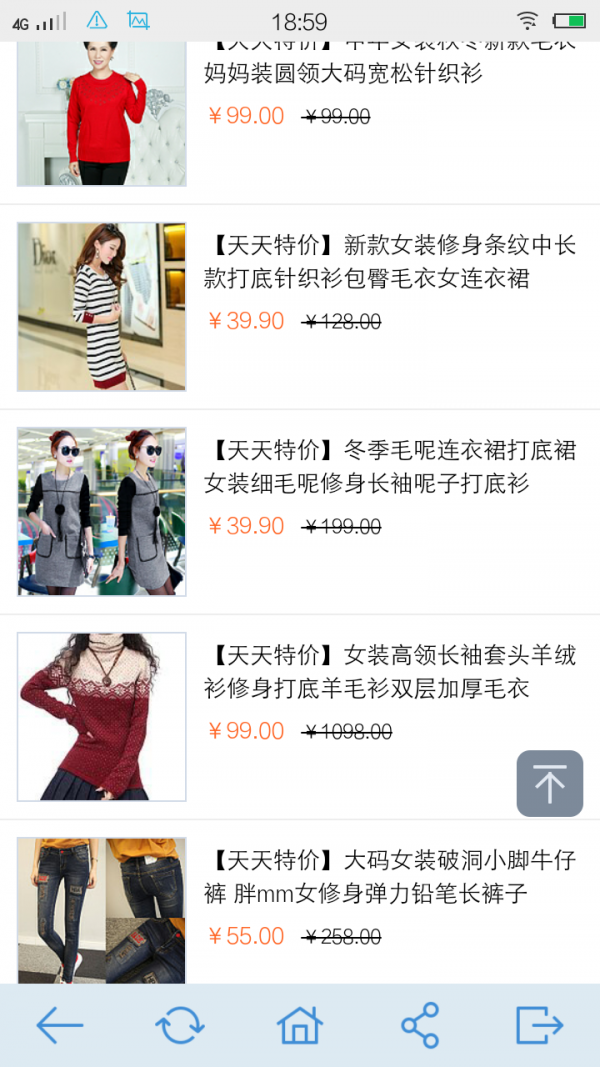This screenshot has height=1067, width=600.
Task: Jump back to top of list
Action: (549, 783)
